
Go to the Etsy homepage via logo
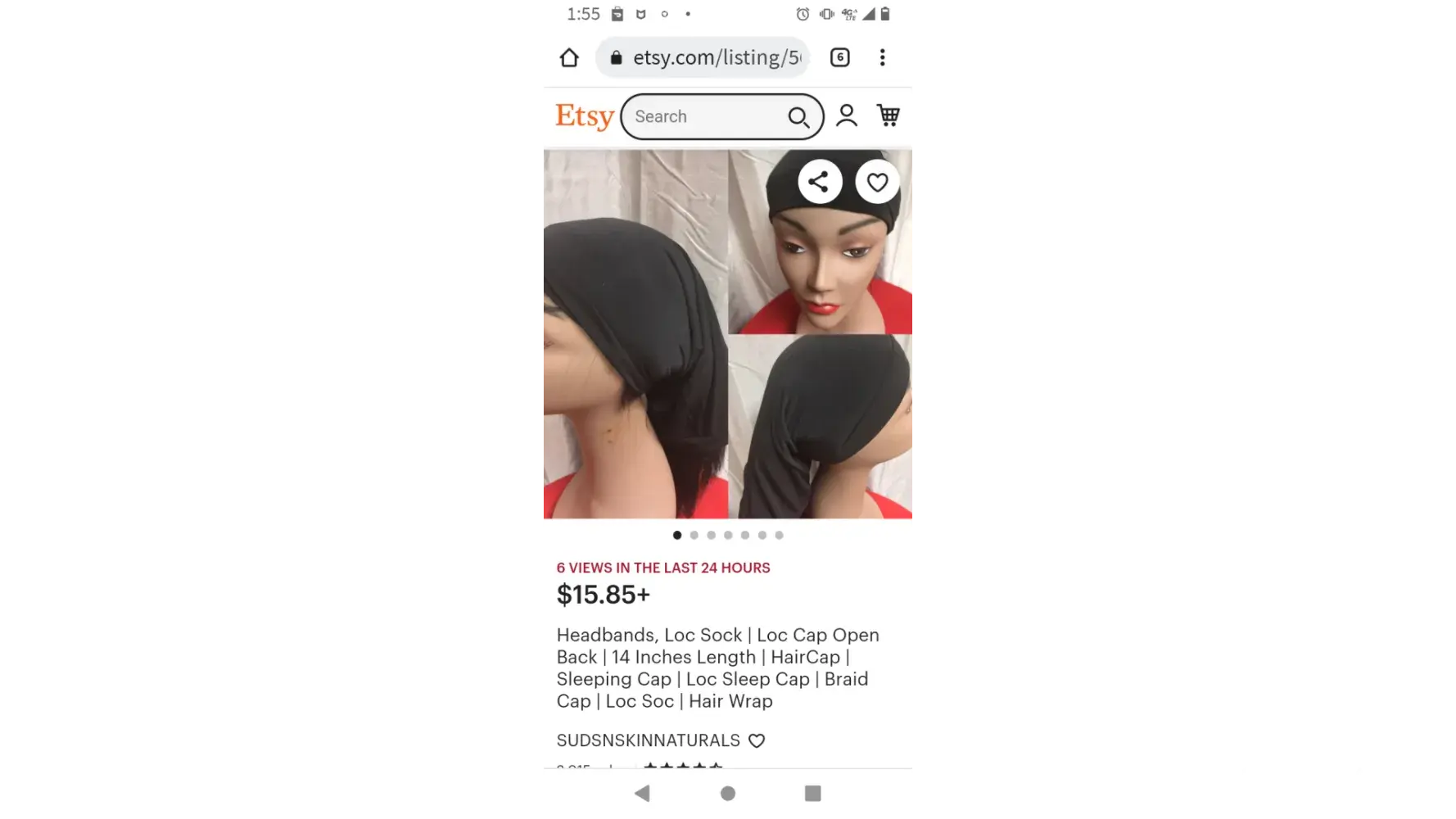point(584,116)
